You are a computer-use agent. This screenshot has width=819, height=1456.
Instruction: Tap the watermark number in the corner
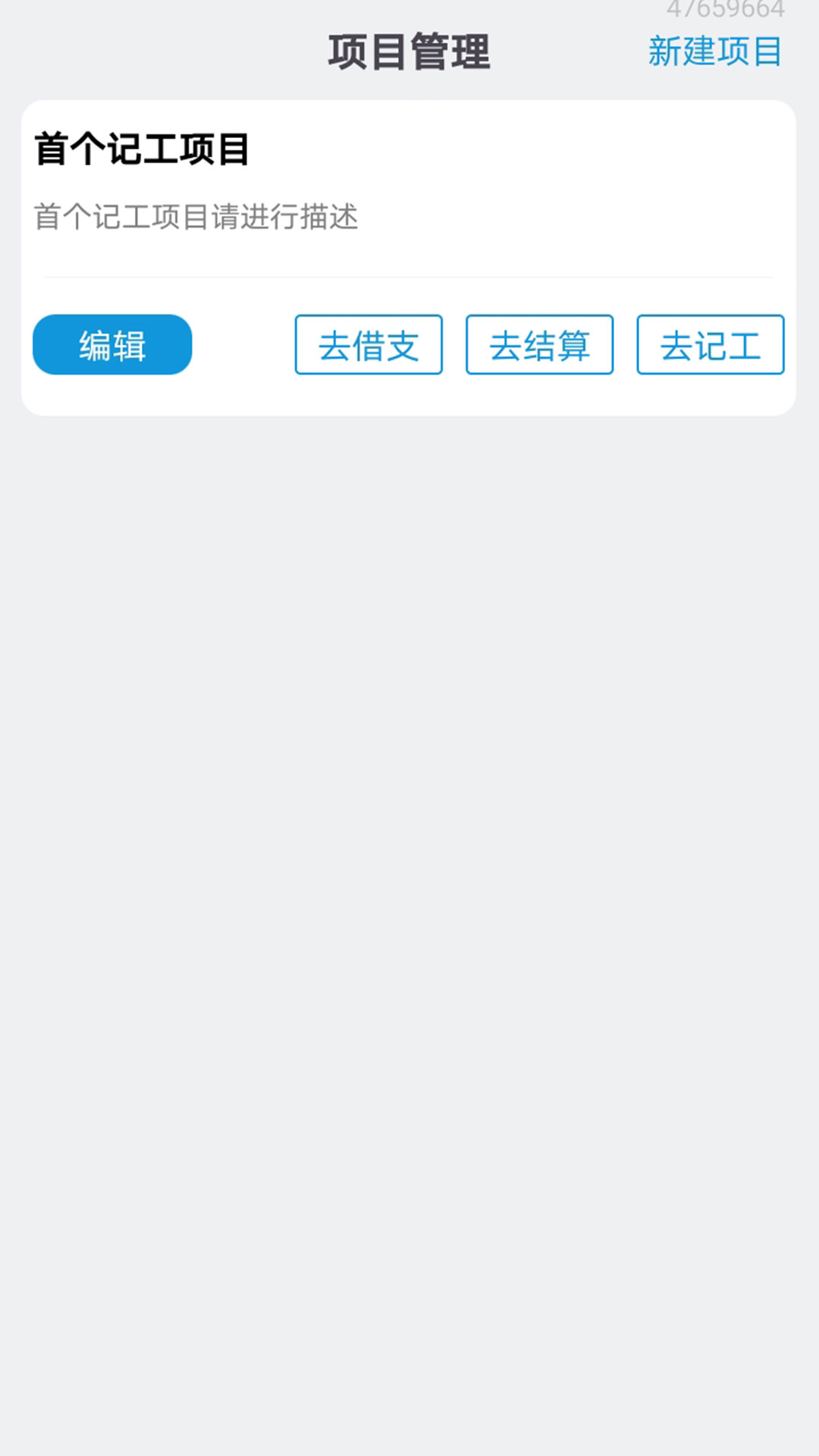(x=724, y=9)
